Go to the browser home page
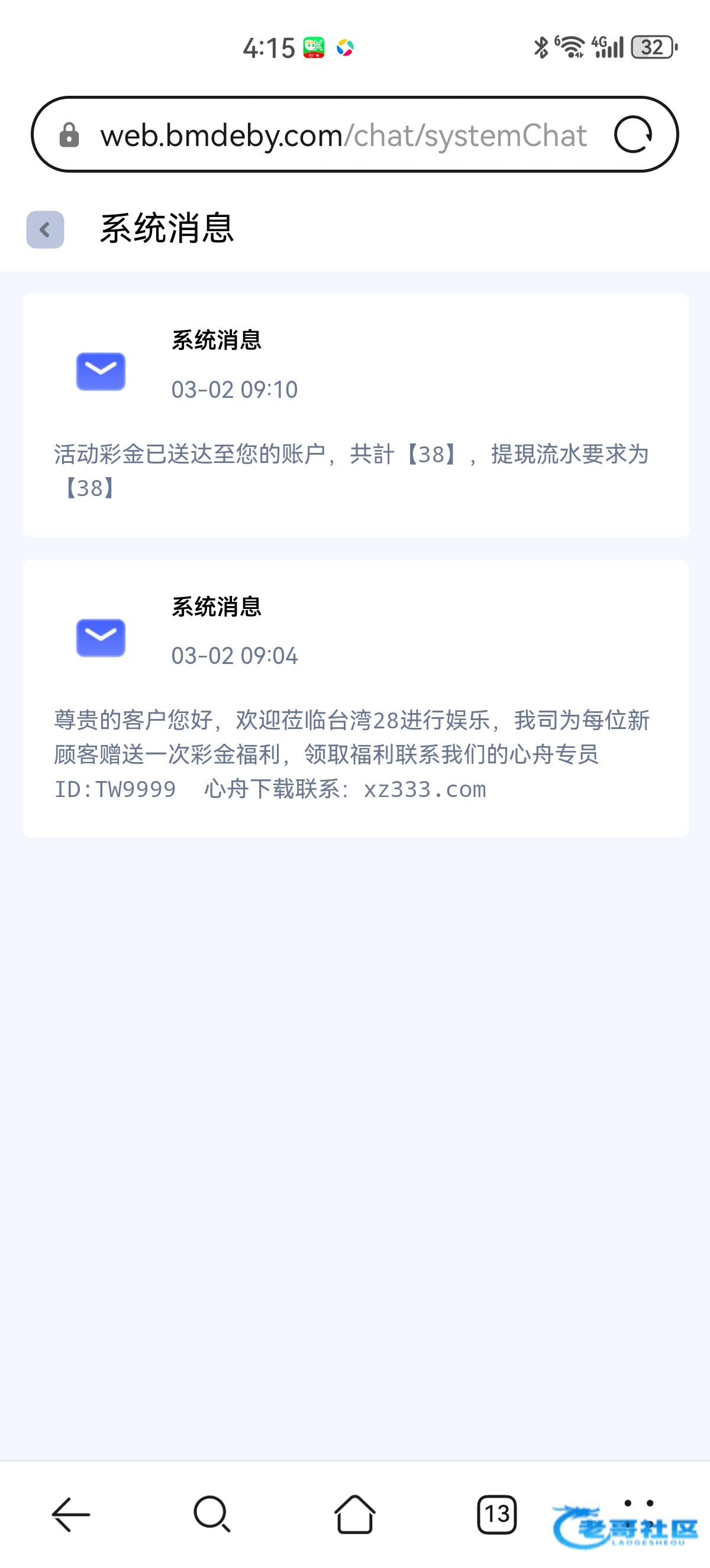The width and height of the screenshot is (710, 1568). coord(354,1514)
